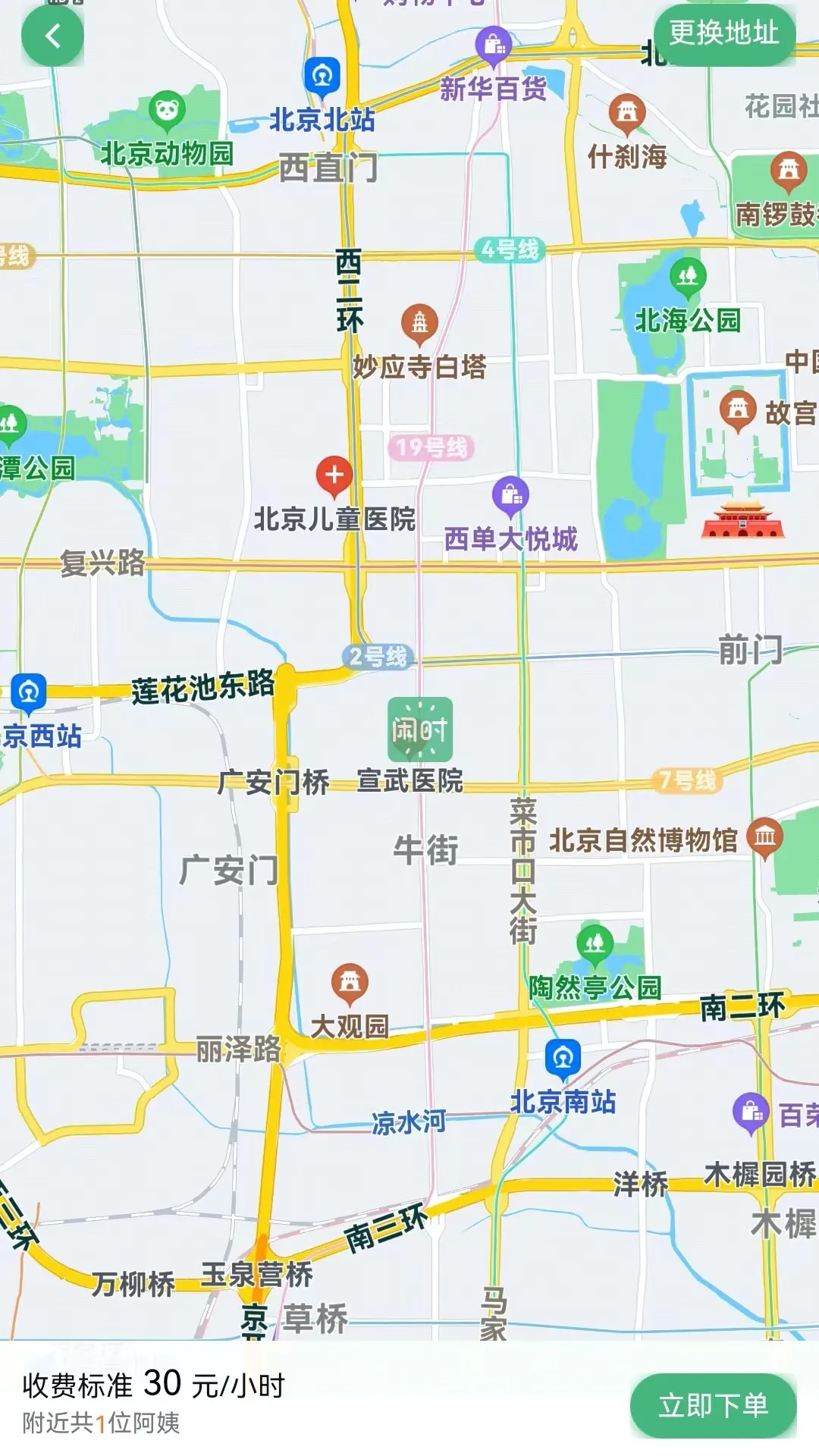Viewport: 819px width, 1456px height.
Task: Click the 西单大悦城 mall icon
Action: click(511, 493)
